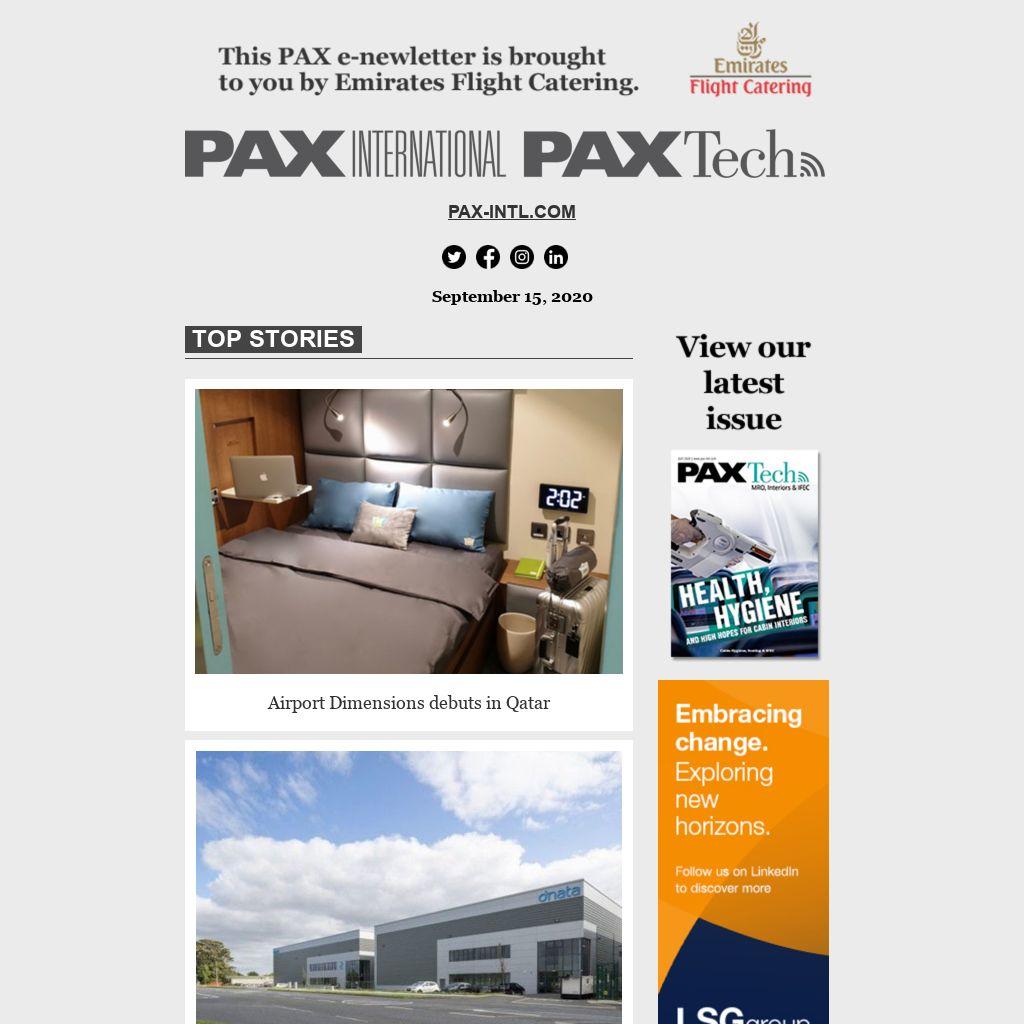Open the dnata building story image
This screenshot has height=1024, width=1024.
tap(408, 886)
